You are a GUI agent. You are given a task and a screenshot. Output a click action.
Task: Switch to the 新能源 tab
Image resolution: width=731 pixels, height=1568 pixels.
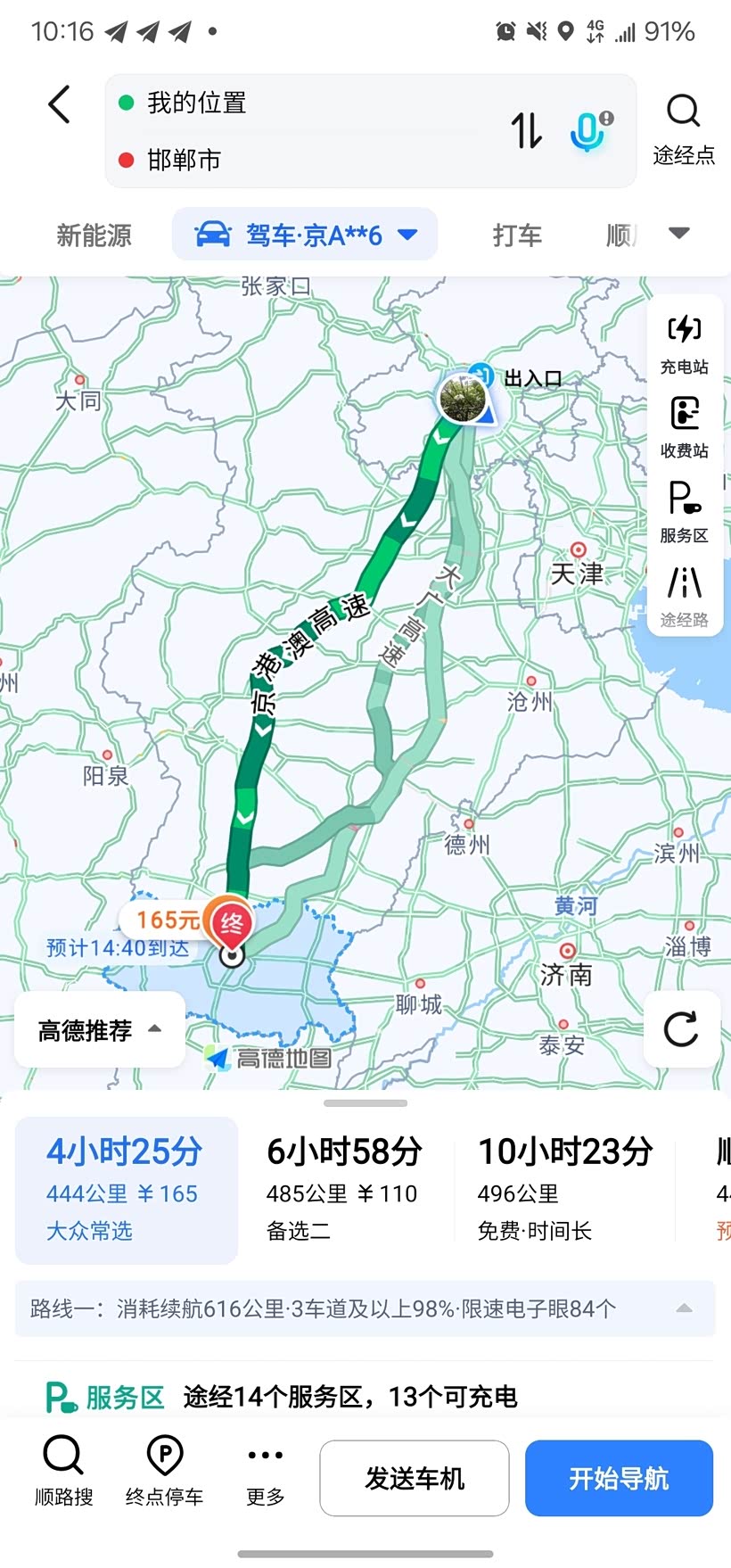(x=94, y=235)
